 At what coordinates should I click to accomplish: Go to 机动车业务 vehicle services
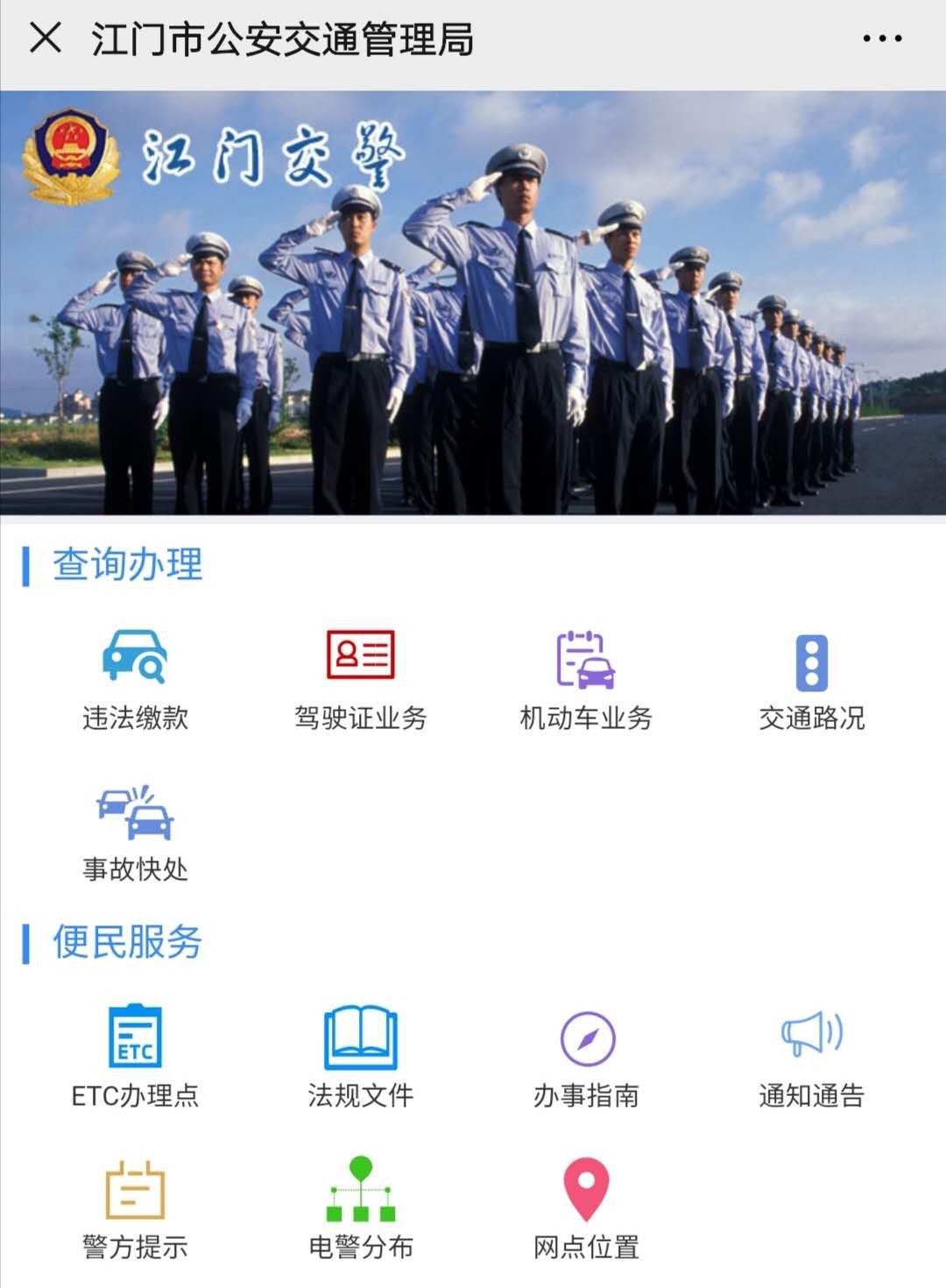pyautogui.click(x=586, y=679)
